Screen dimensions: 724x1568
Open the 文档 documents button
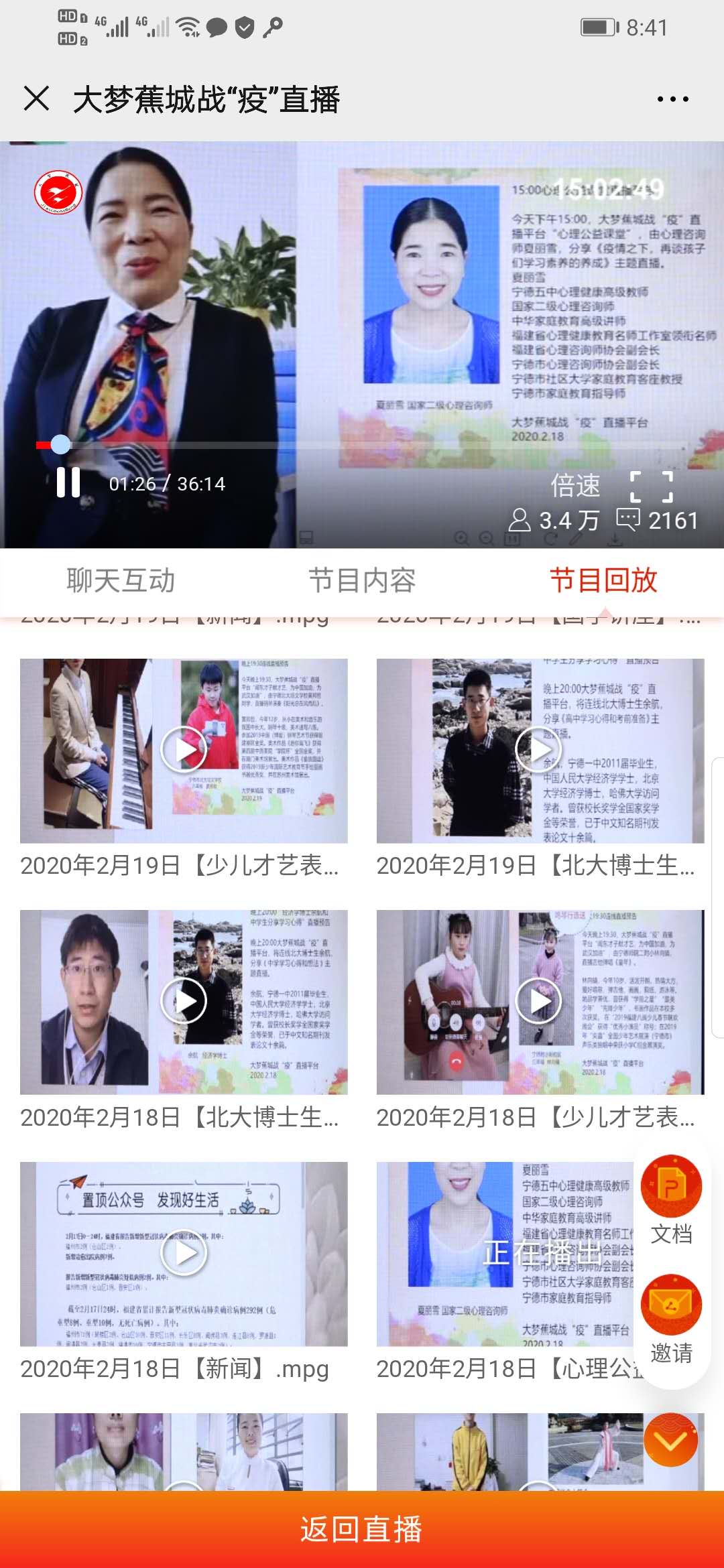(671, 1199)
